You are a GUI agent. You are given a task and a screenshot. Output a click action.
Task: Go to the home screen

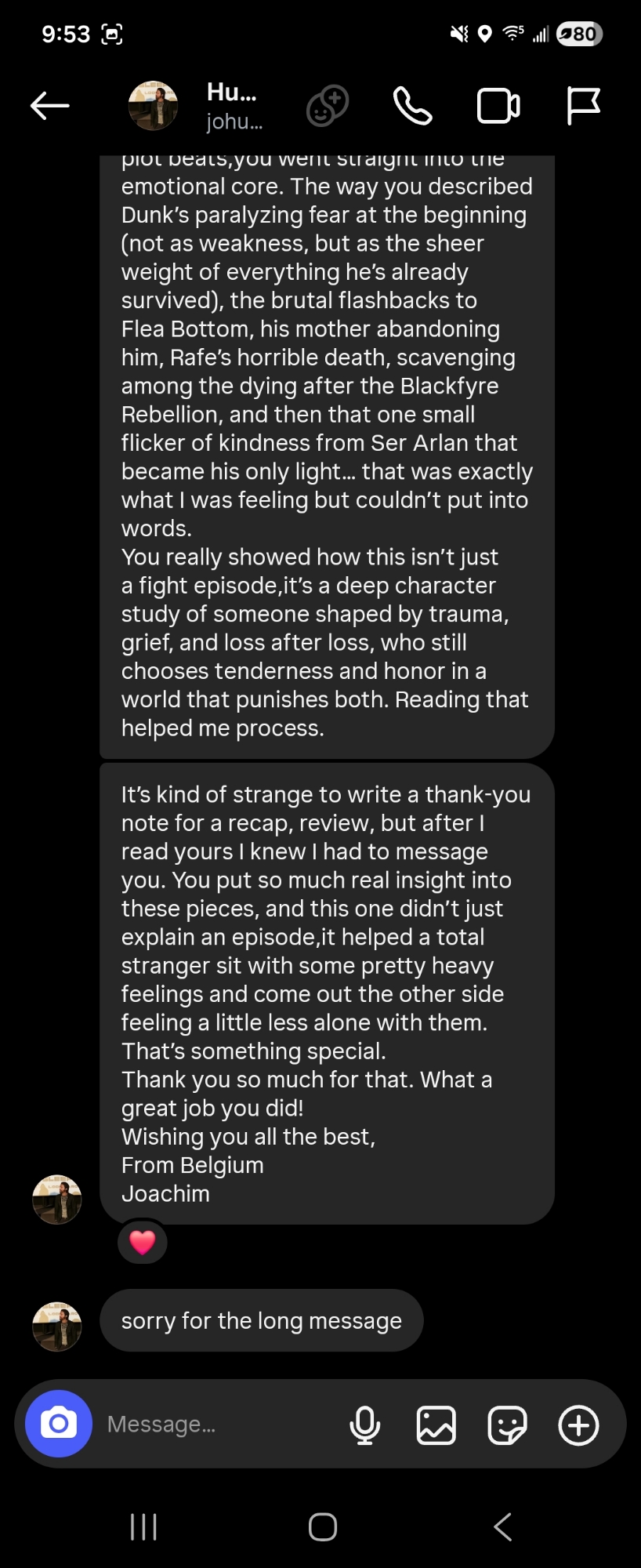(322, 1526)
